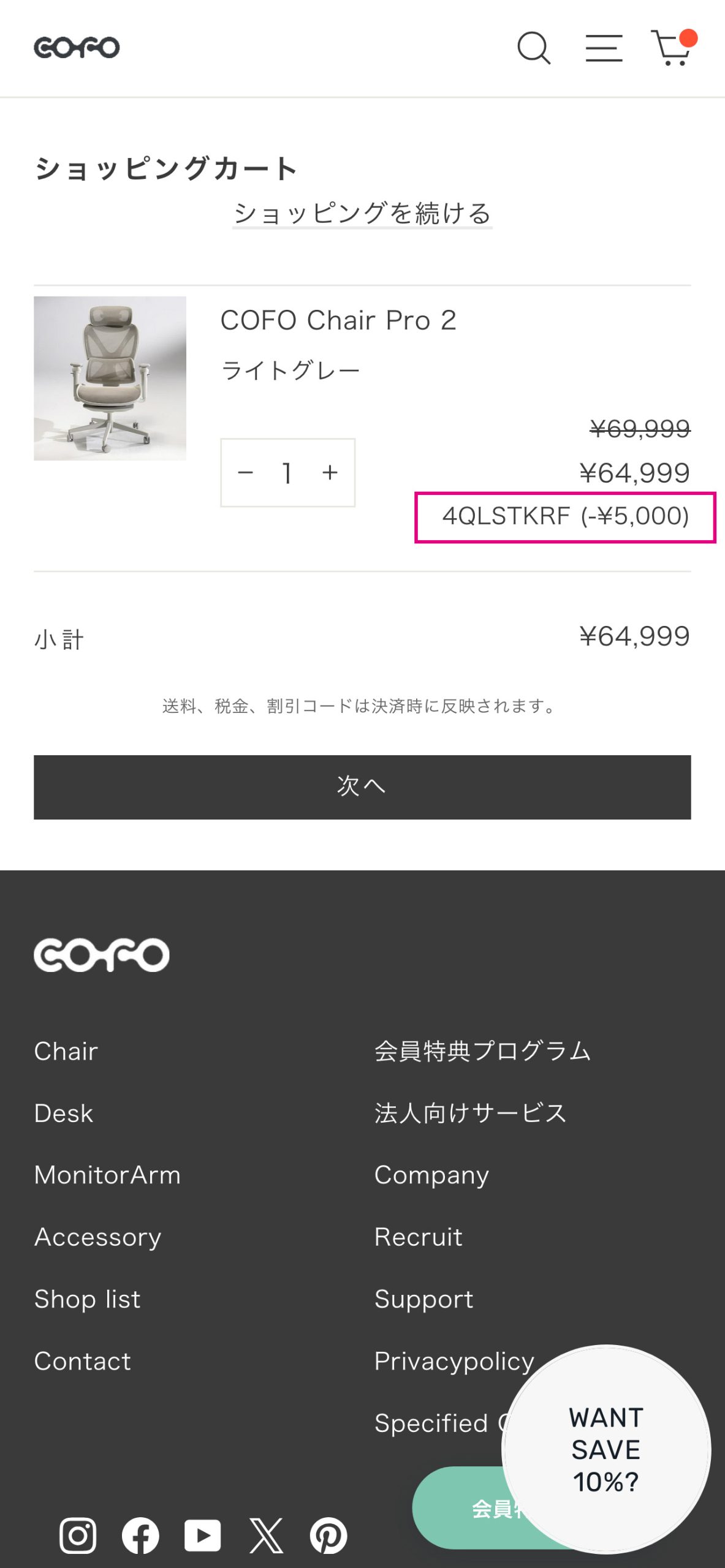Open COFO's X profile
This screenshot has height=1568, width=725.
pyautogui.click(x=266, y=1536)
